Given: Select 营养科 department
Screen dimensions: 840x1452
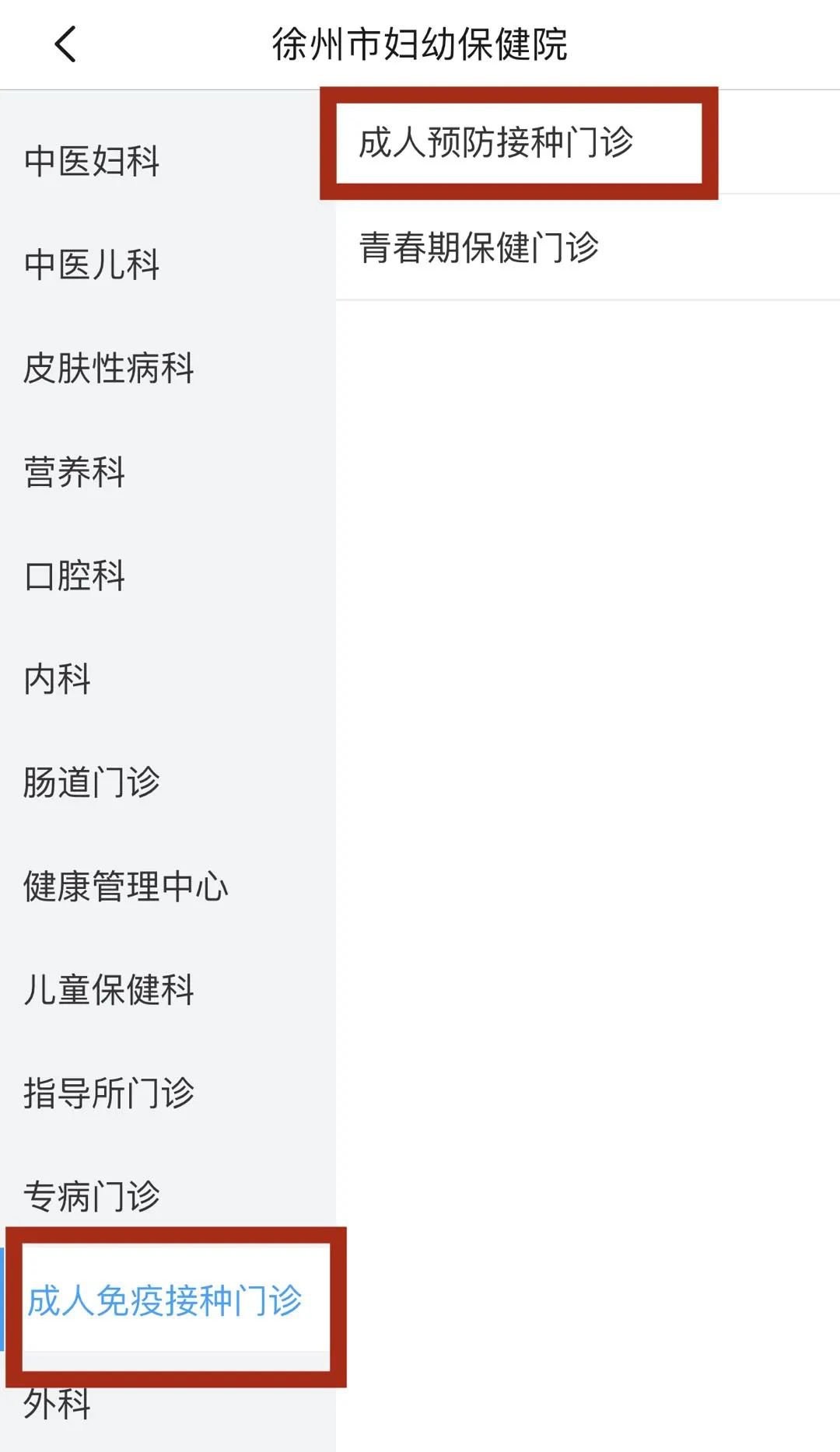Looking at the screenshot, I should pyautogui.click(x=75, y=472).
